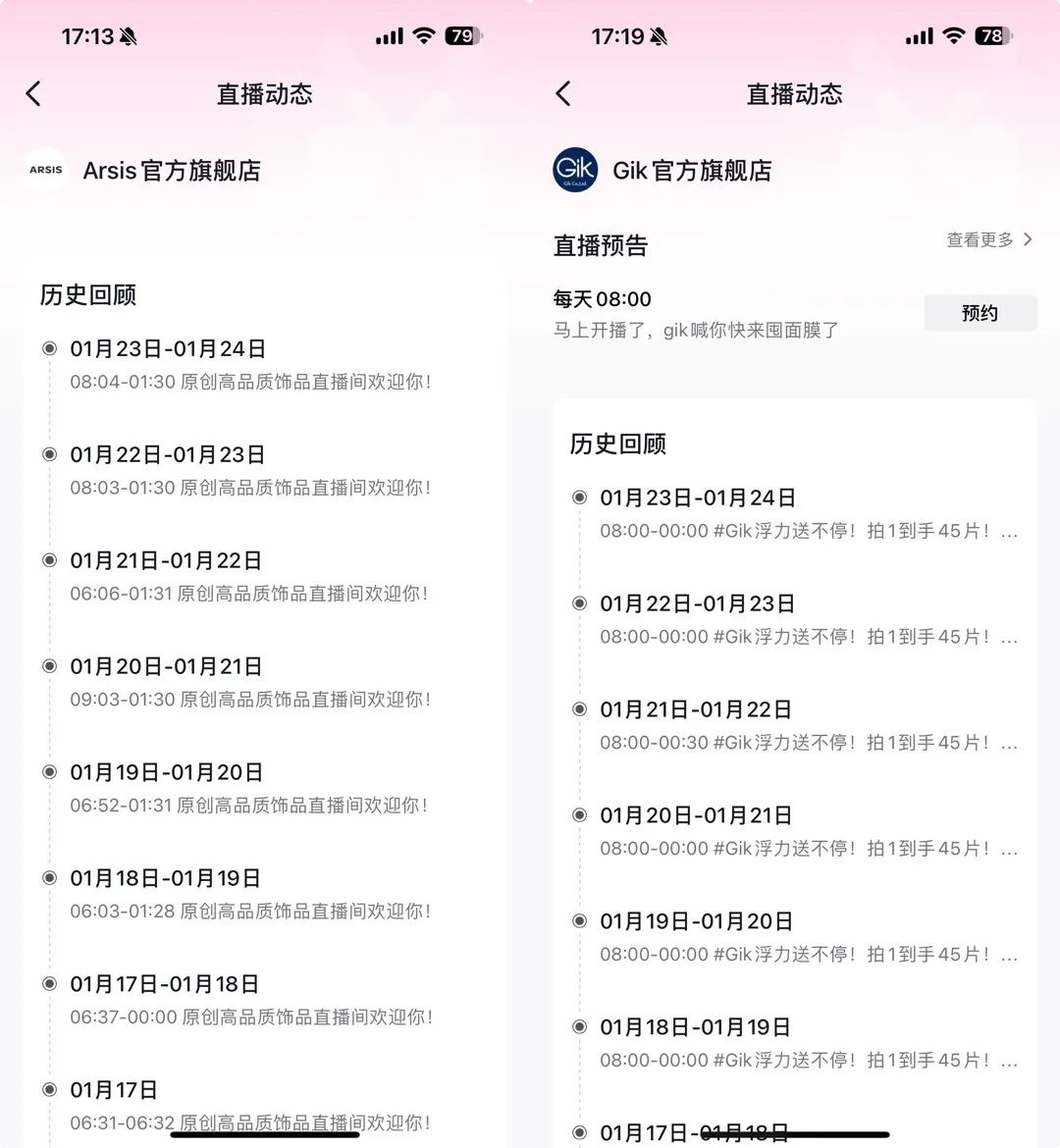The width and height of the screenshot is (1060, 1148).
Task: Toggle the timeline dot for 01月19日-01月20日 Gik entry
Action: [x=579, y=920]
